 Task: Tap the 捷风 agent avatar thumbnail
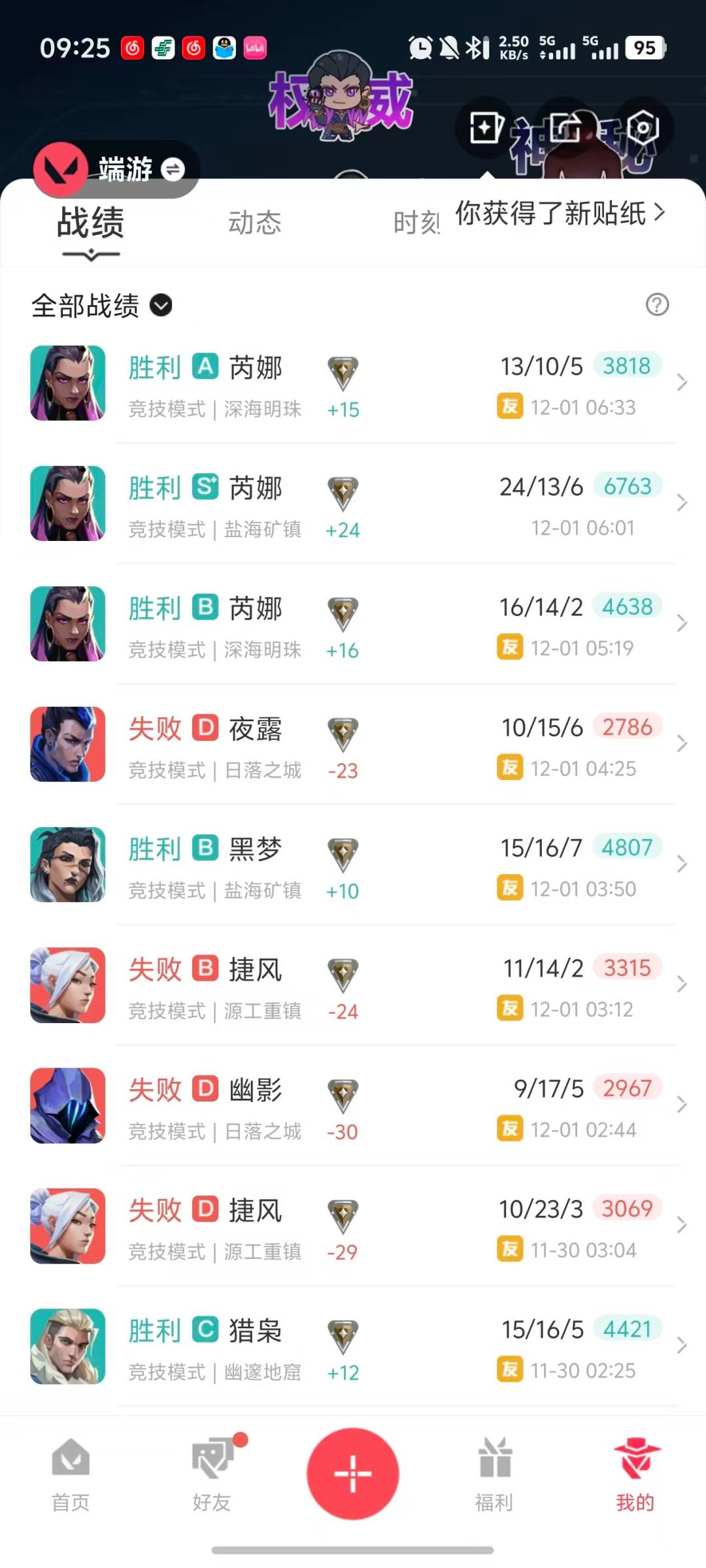[67, 985]
